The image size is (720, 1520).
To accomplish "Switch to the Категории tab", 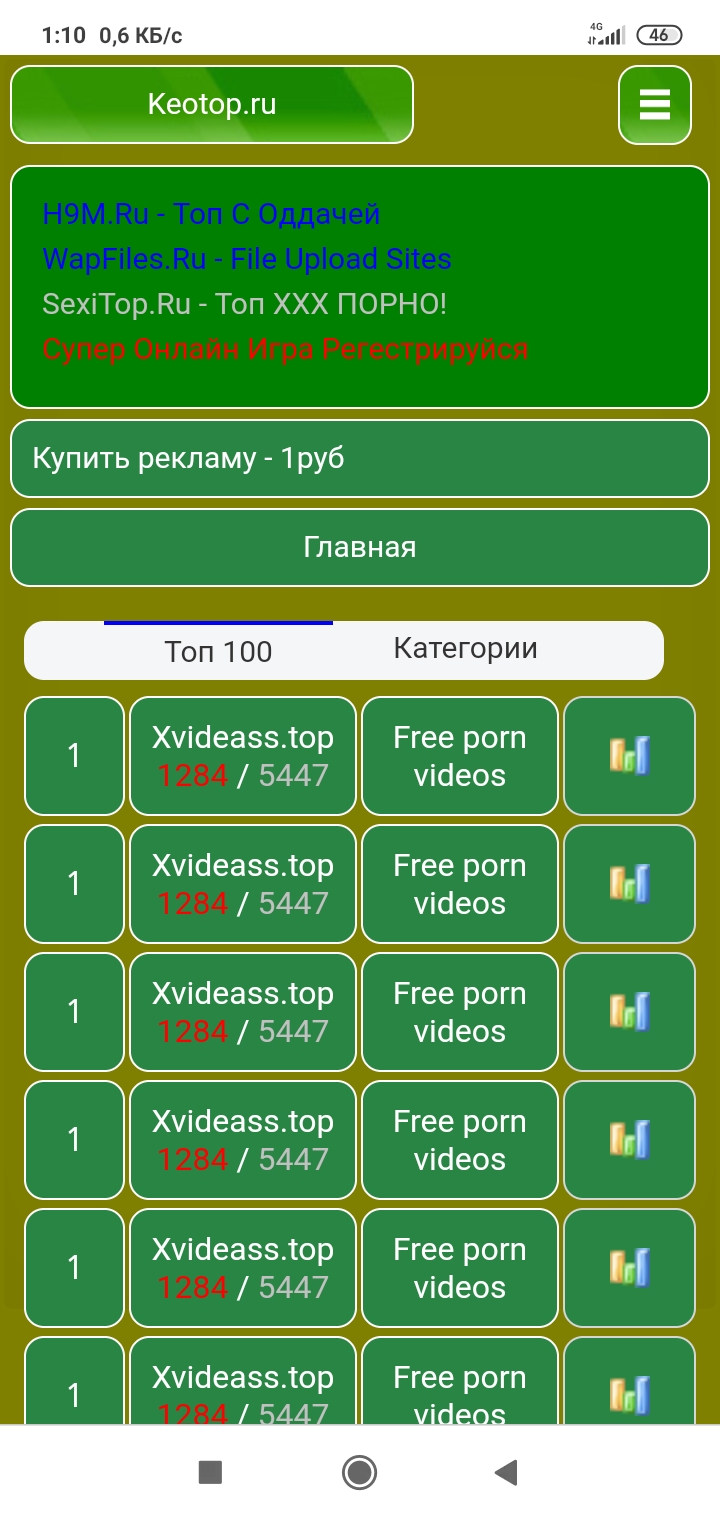I will pos(465,648).
